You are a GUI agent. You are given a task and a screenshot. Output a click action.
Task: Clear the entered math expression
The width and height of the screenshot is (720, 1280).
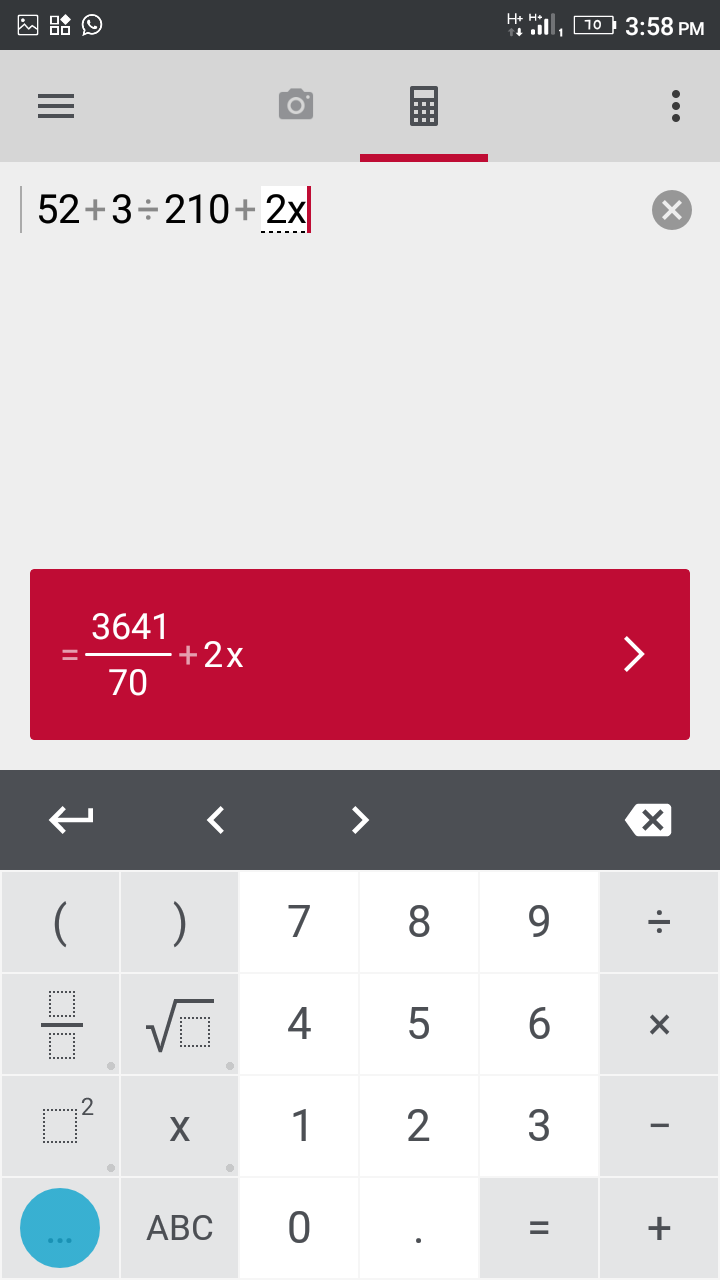[x=672, y=211]
